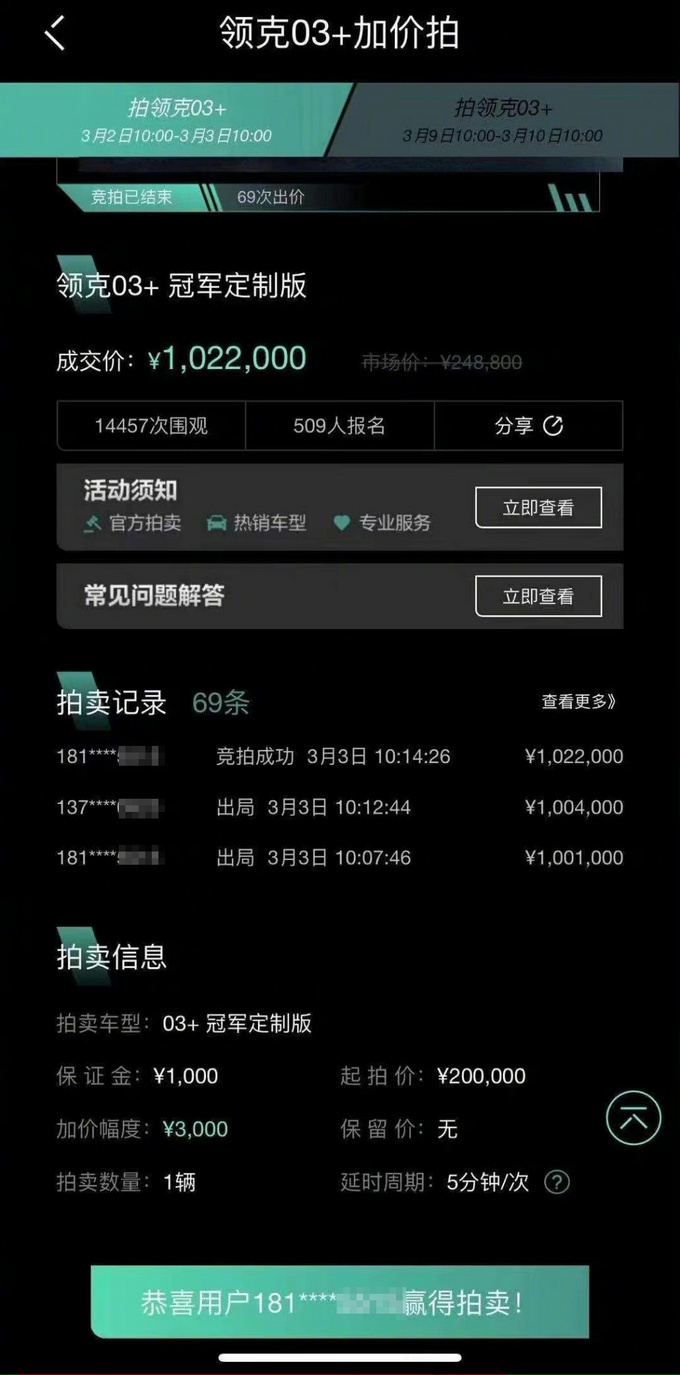Viewport: 680px width, 1375px height.
Task: Select the 3月2日 拍领克03+ tab
Action: [x=176, y=120]
